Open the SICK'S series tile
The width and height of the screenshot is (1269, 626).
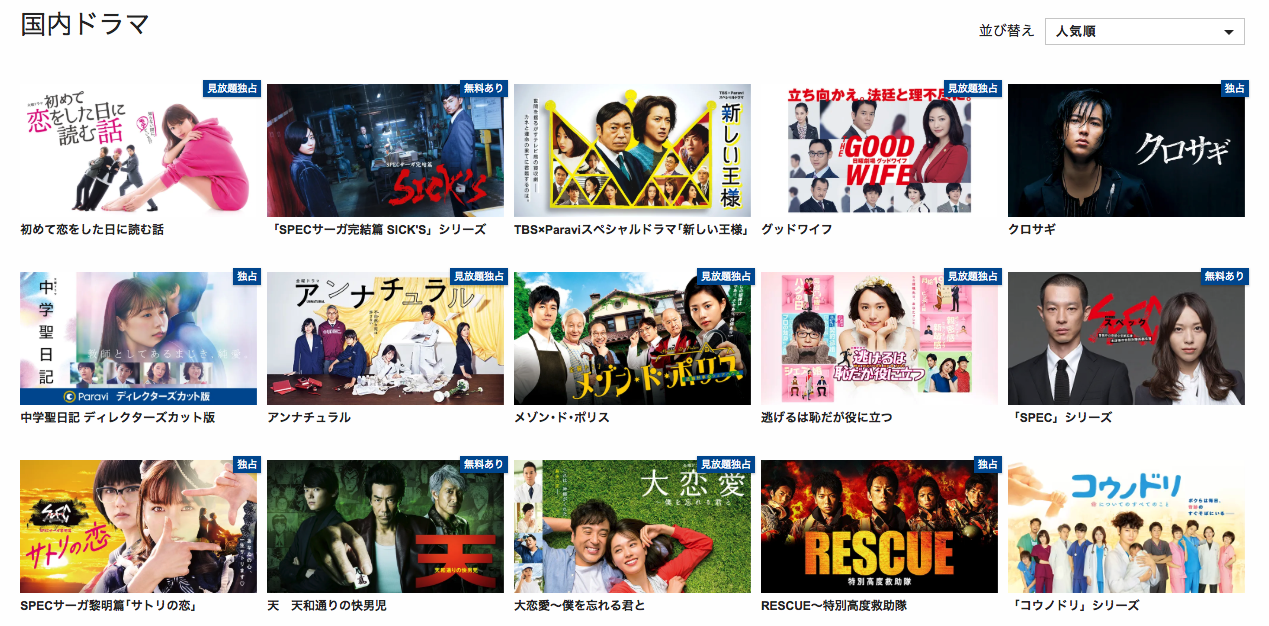coord(385,150)
